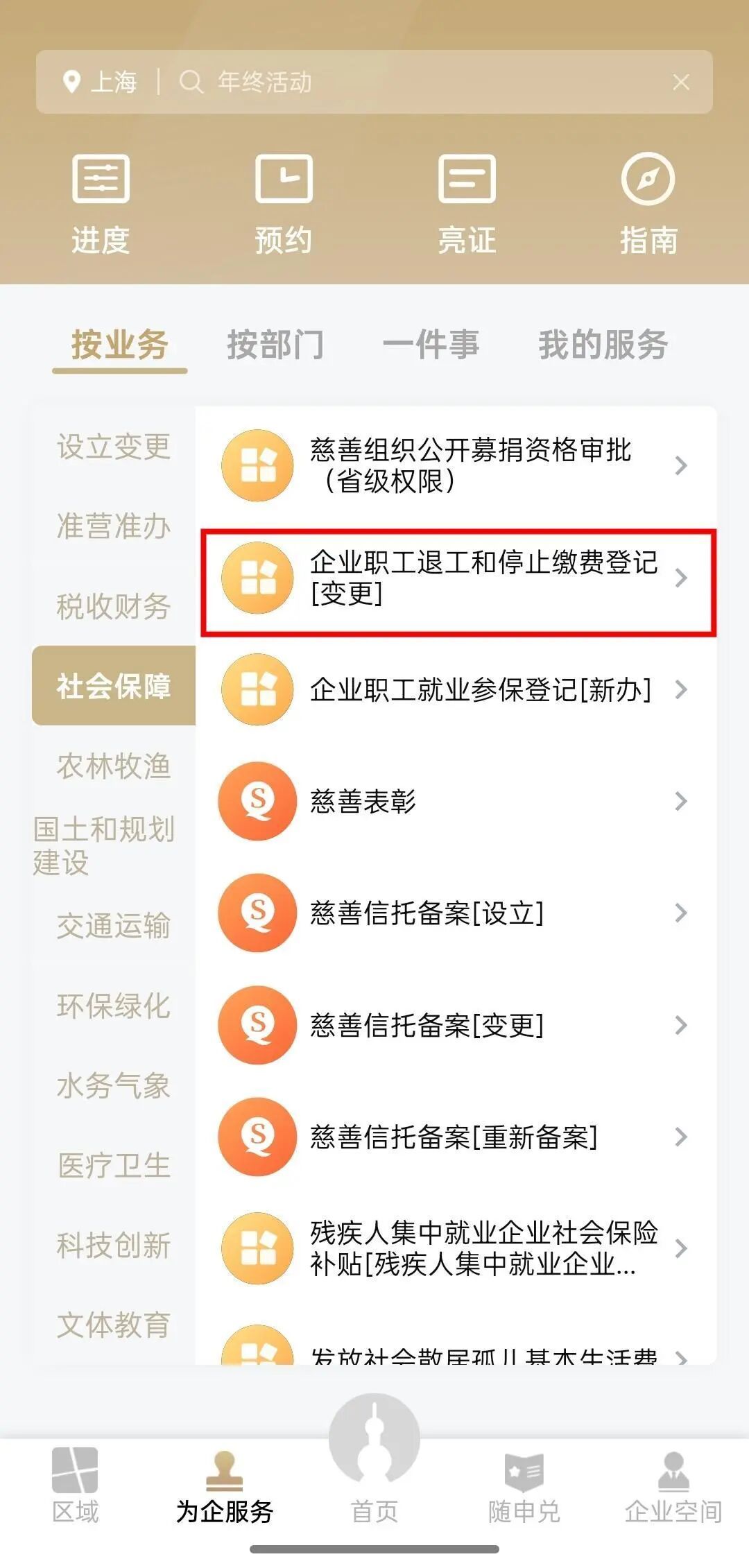Screen dimensions: 749x1568
Task: Select the 税收财务 category
Action: tap(114, 606)
